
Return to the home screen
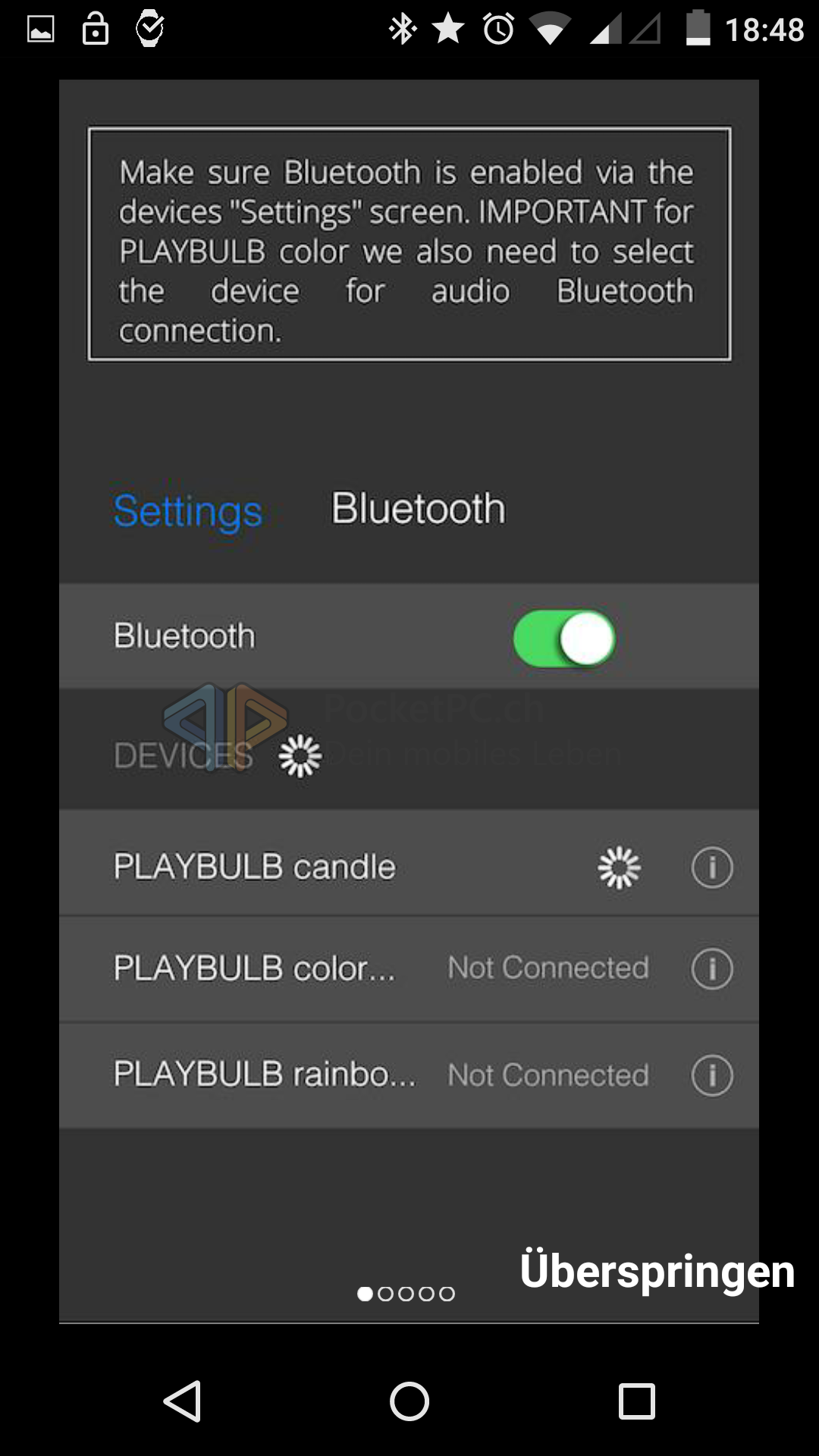click(x=409, y=1401)
